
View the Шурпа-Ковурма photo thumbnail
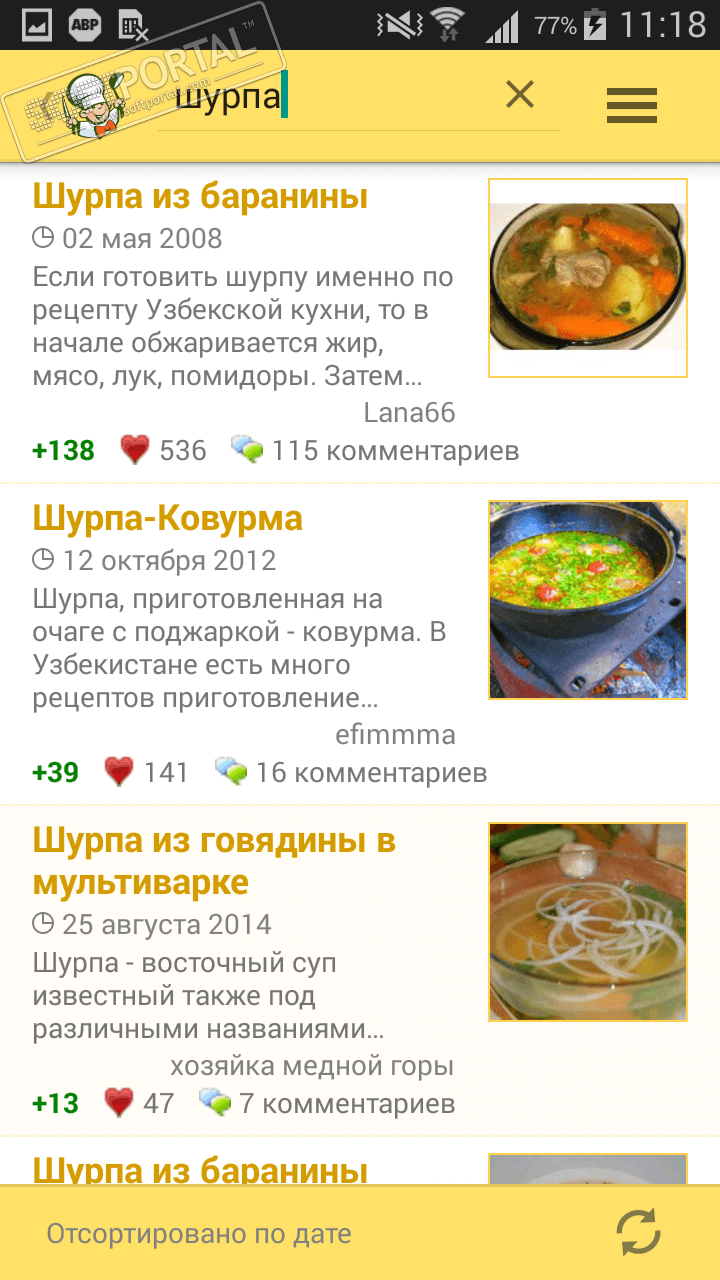tap(588, 600)
